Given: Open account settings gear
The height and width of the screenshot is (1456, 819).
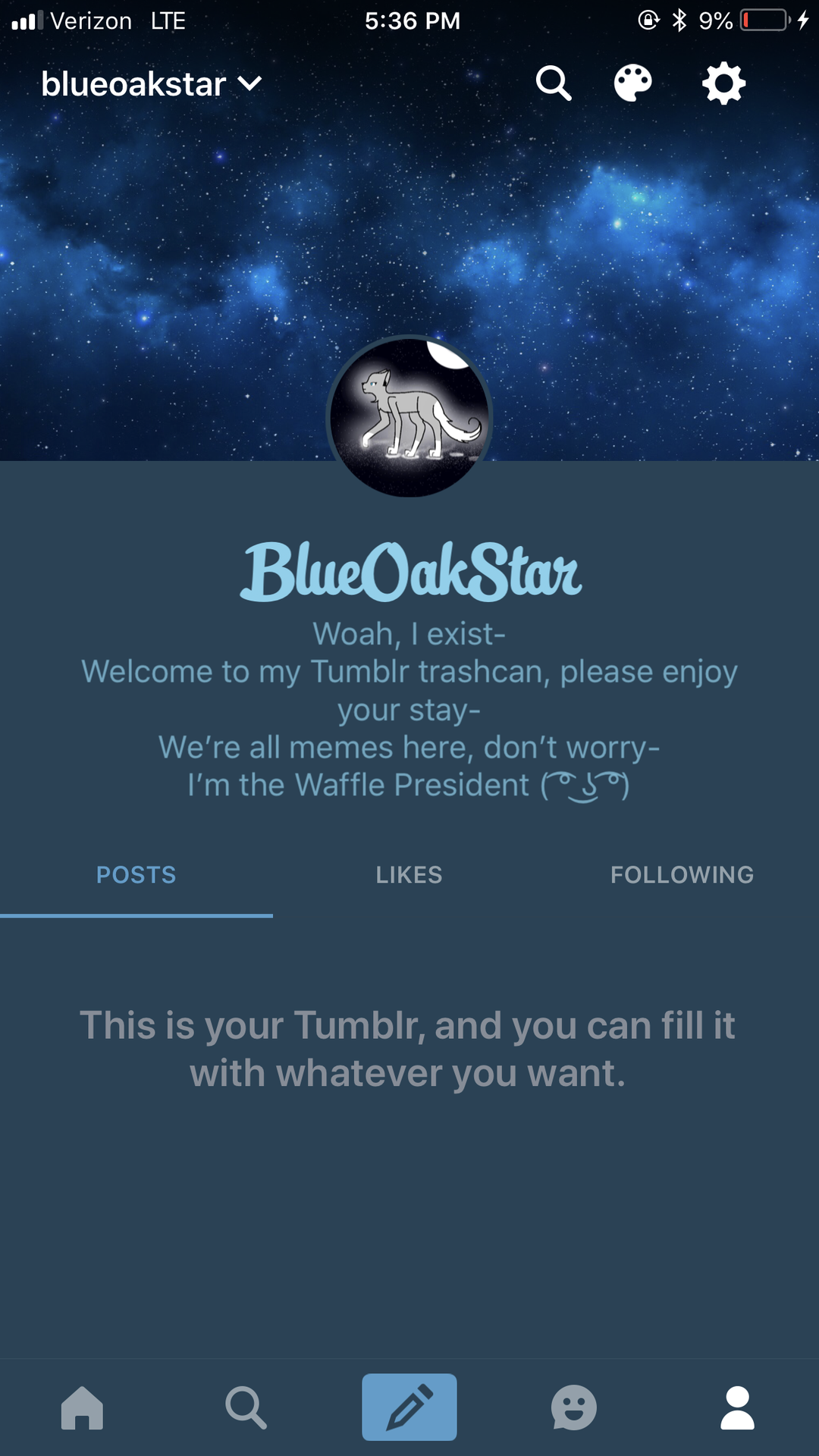Looking at the screenshot, I should click(x=724, y=83).
